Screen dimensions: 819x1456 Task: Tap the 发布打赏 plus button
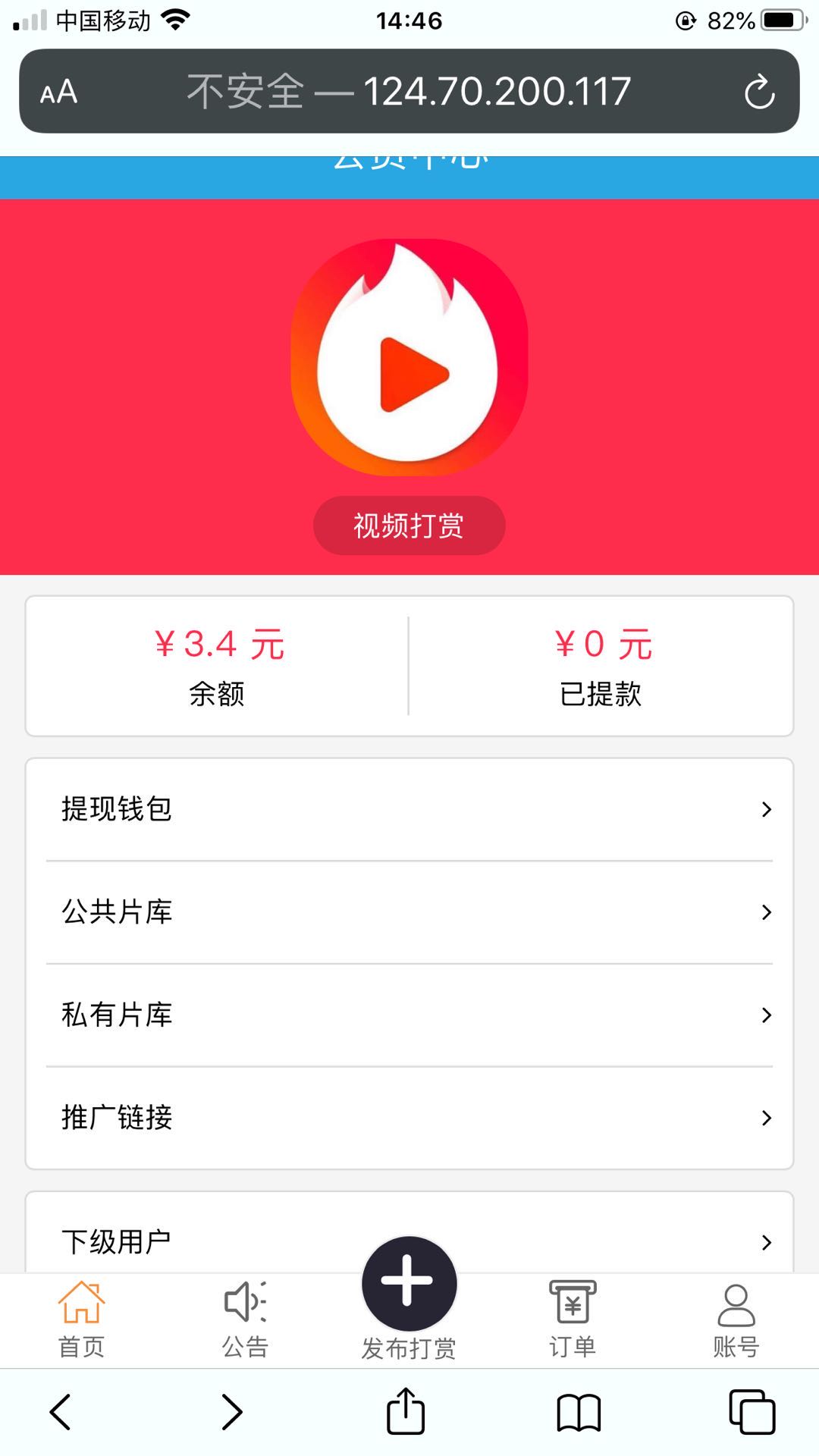coord(409,1283)
